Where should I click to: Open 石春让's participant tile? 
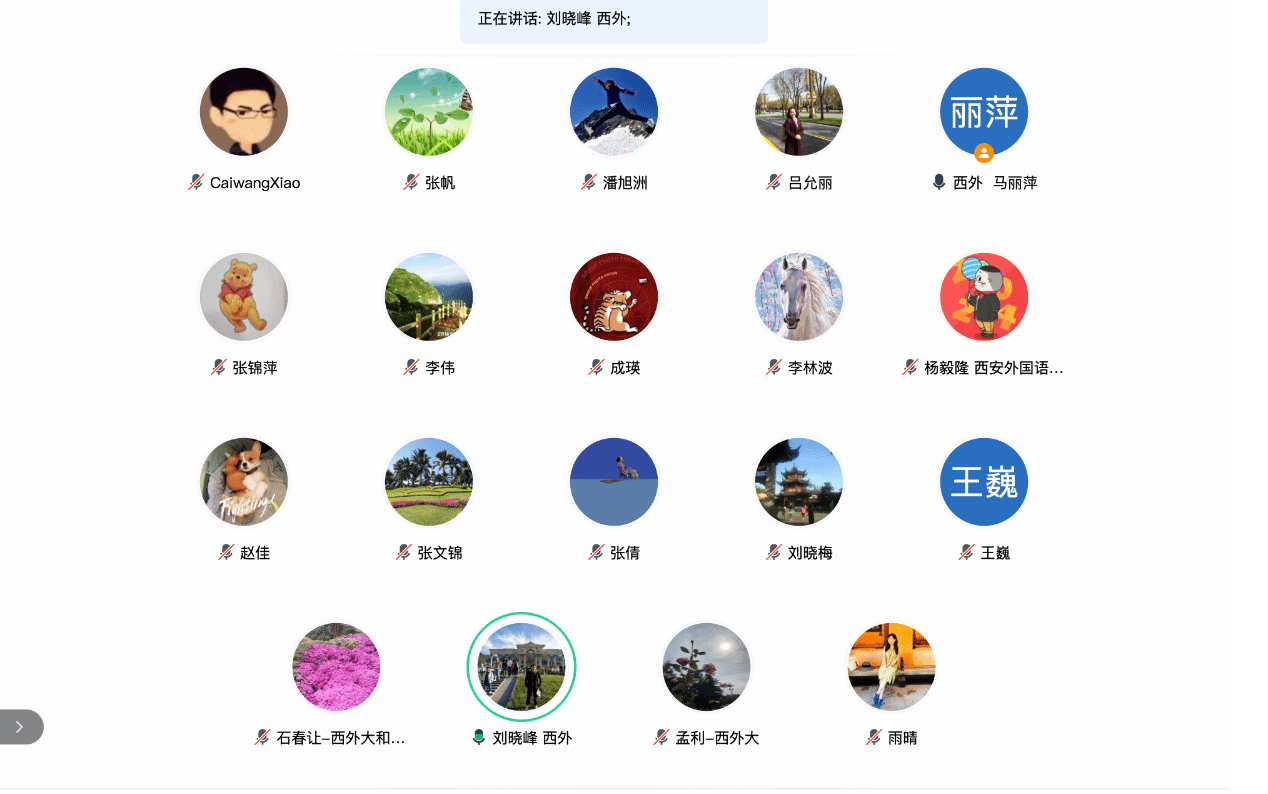click(336, 667)
